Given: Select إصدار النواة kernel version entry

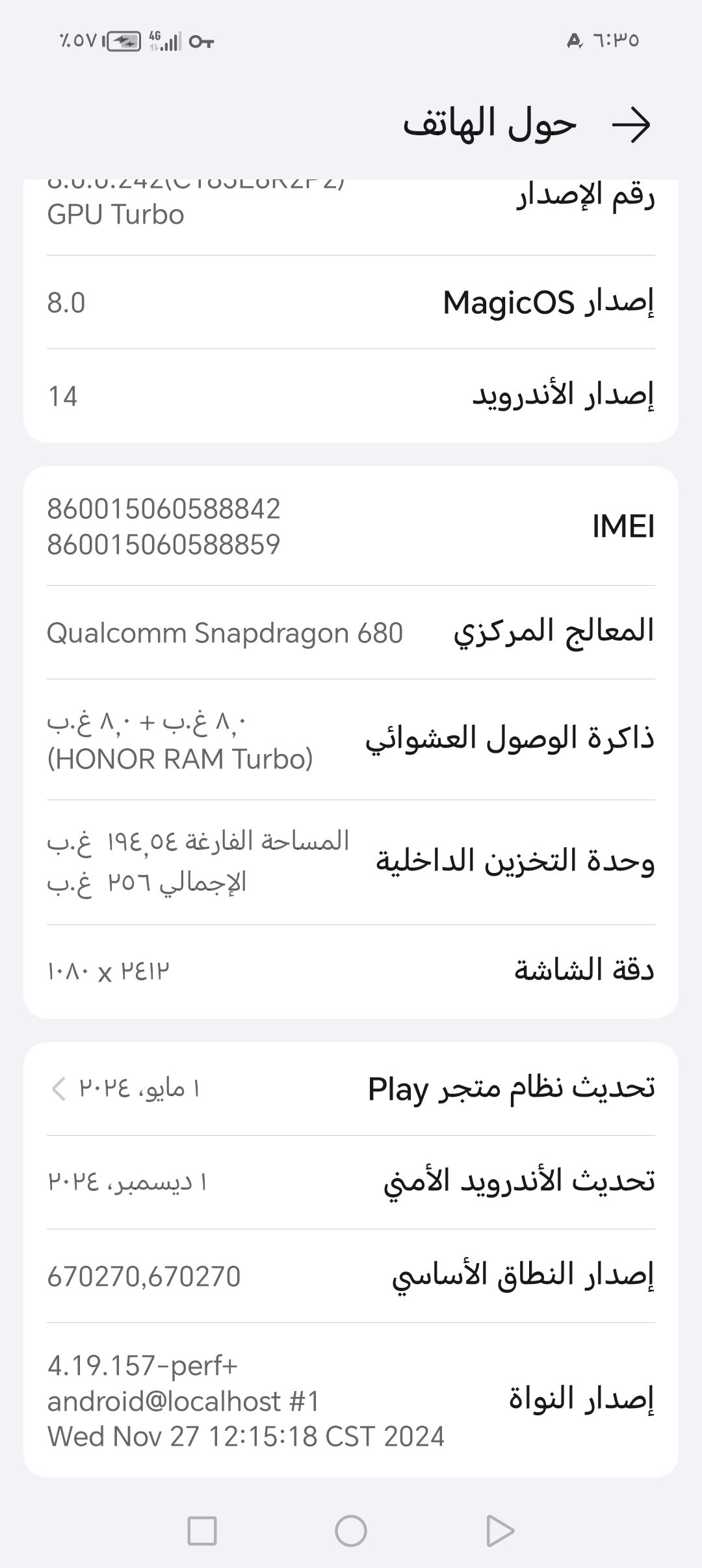Looking at the screenshot, I should (351, 1398).
